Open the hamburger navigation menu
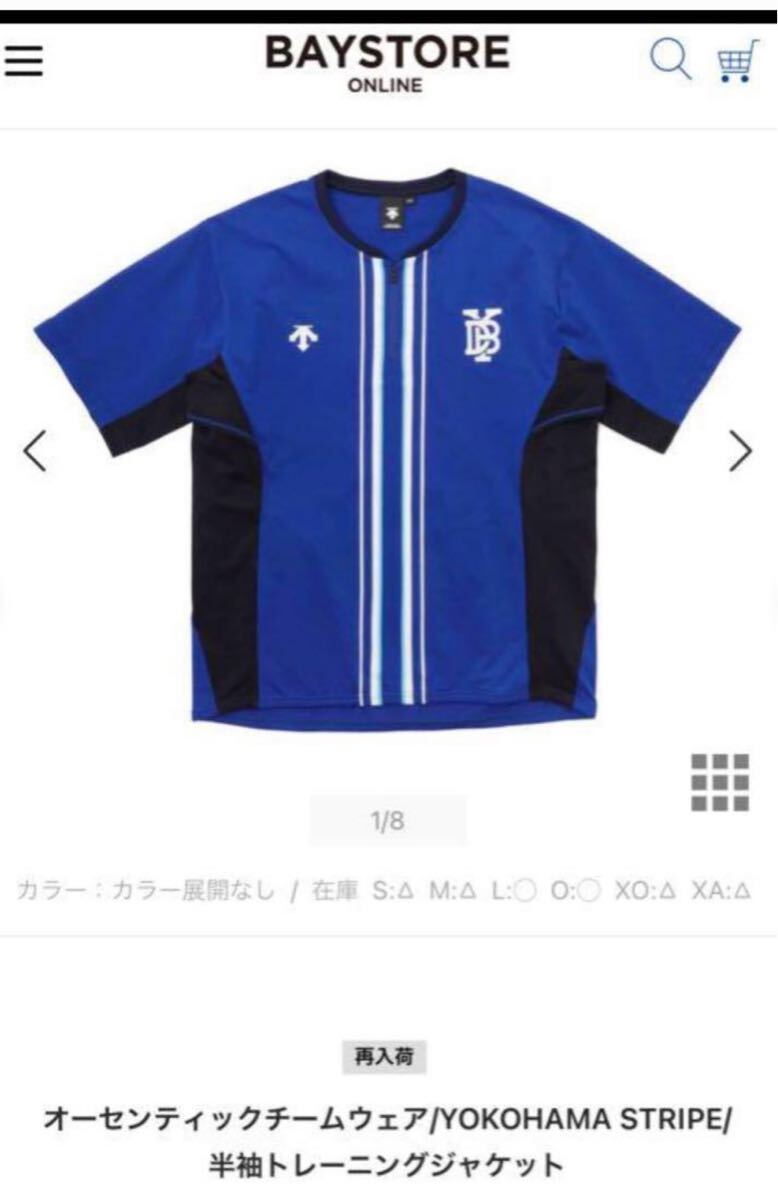The width and height of the screenshot is (778, 1200). tap(24, 60)
